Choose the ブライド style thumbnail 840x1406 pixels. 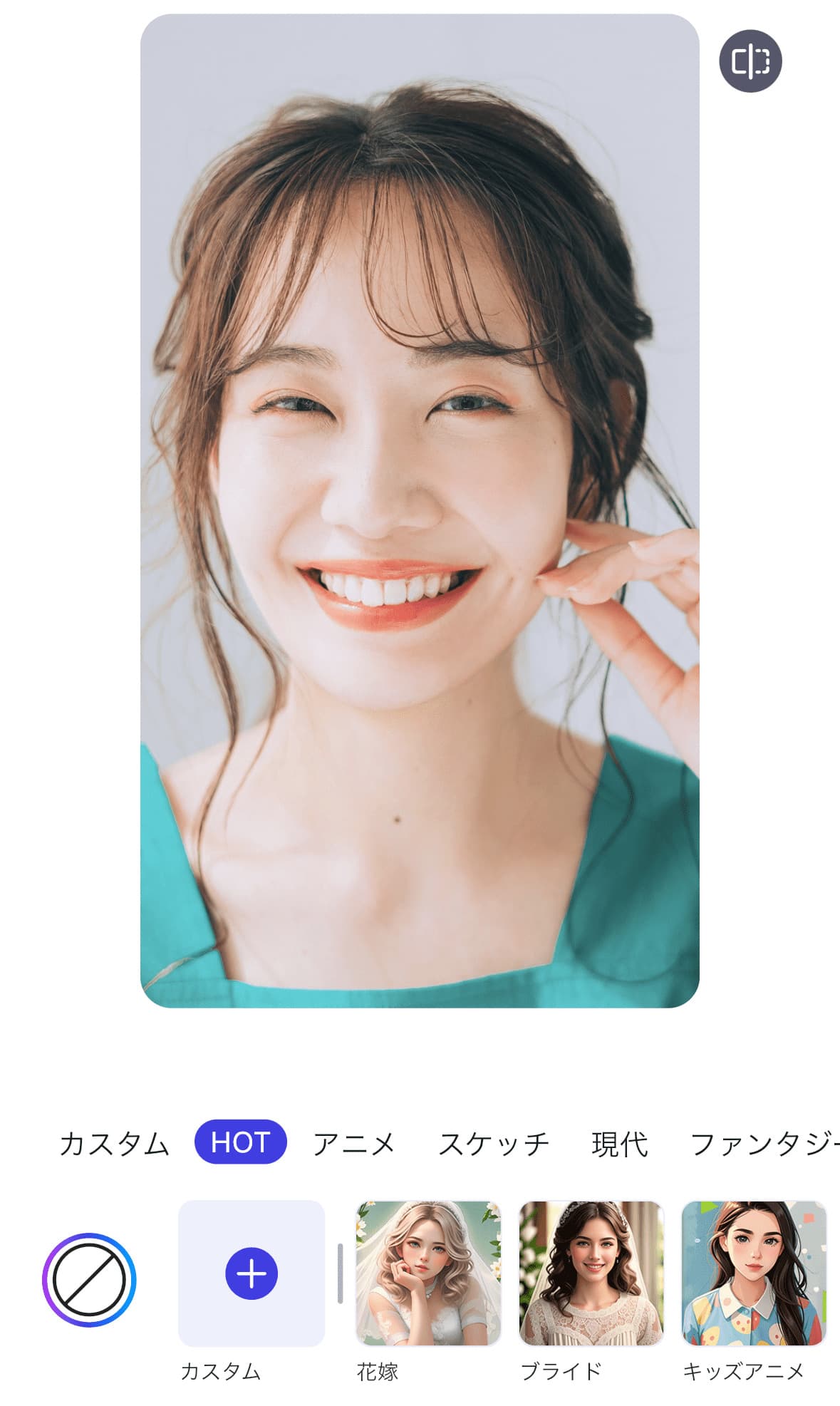point(591,1273)
